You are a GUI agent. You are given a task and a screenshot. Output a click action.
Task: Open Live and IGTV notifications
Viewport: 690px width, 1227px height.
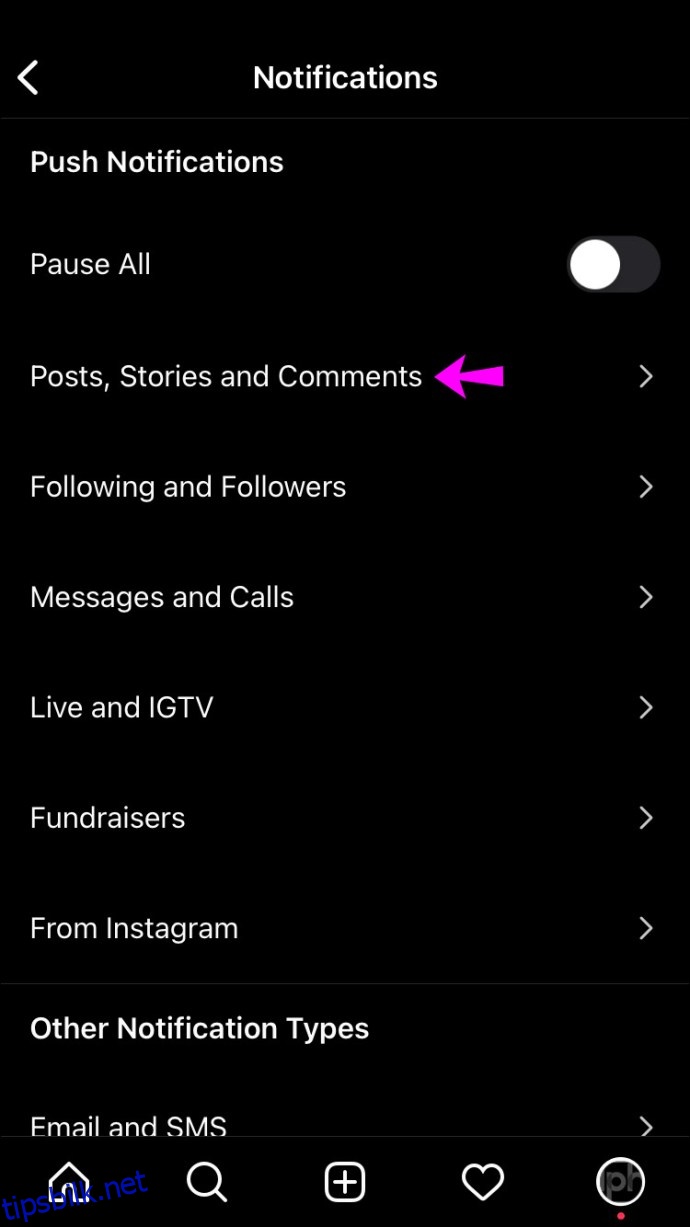click(x=345, y=707)
